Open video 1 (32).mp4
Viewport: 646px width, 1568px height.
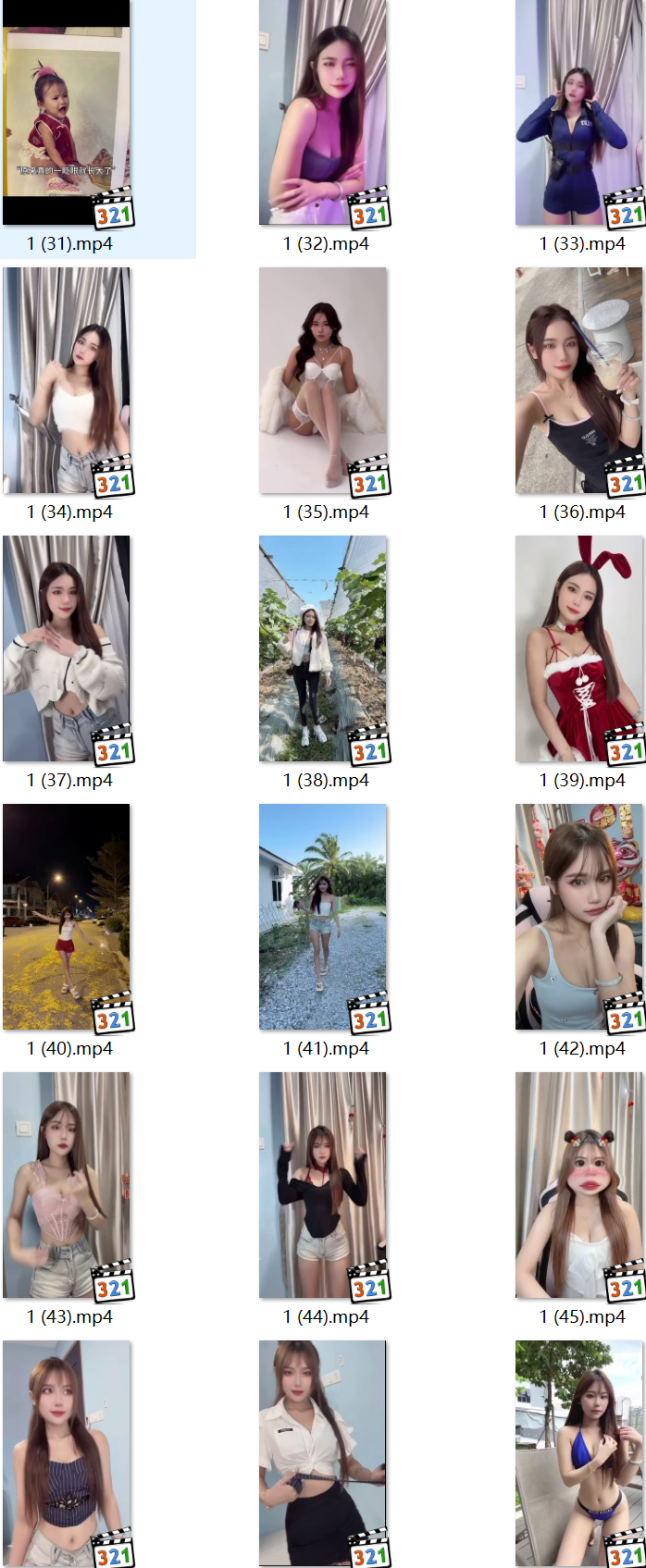pyautogui.click(x=323, y=113)
